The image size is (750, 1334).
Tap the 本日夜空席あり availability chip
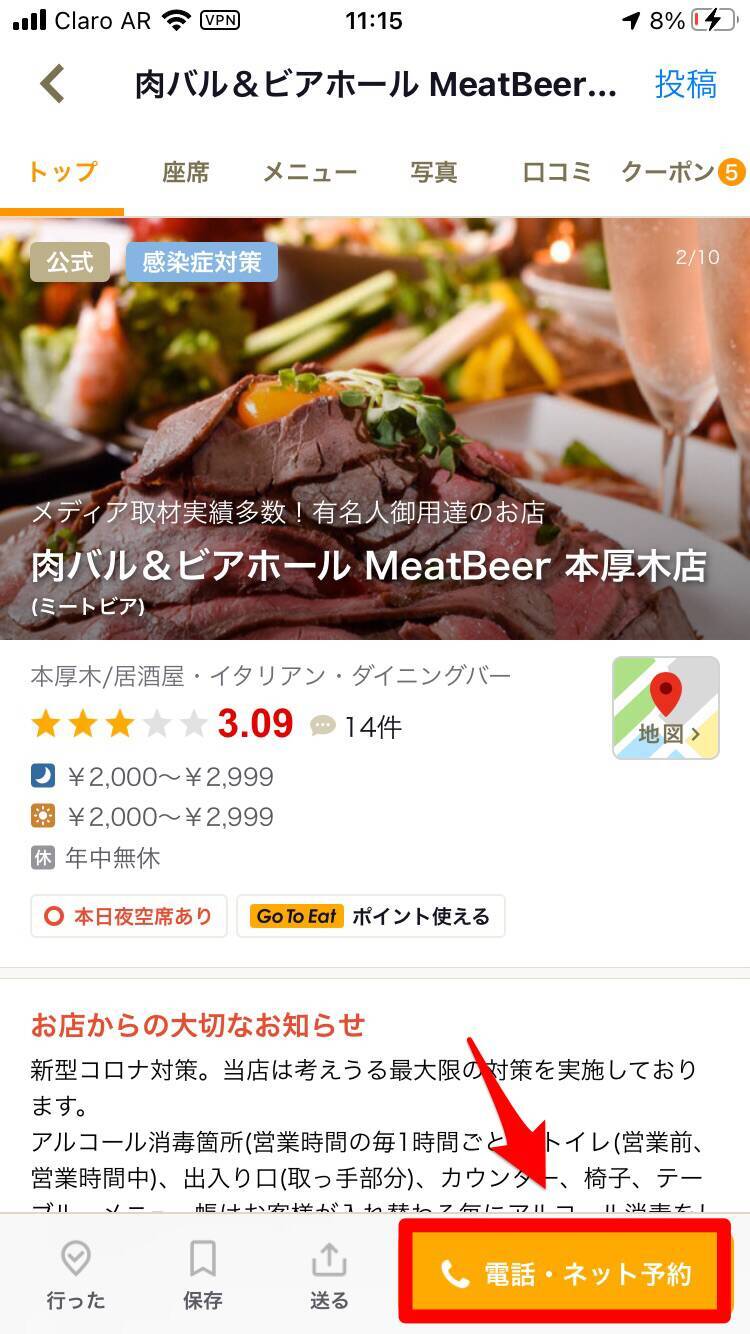click(129, 916)
